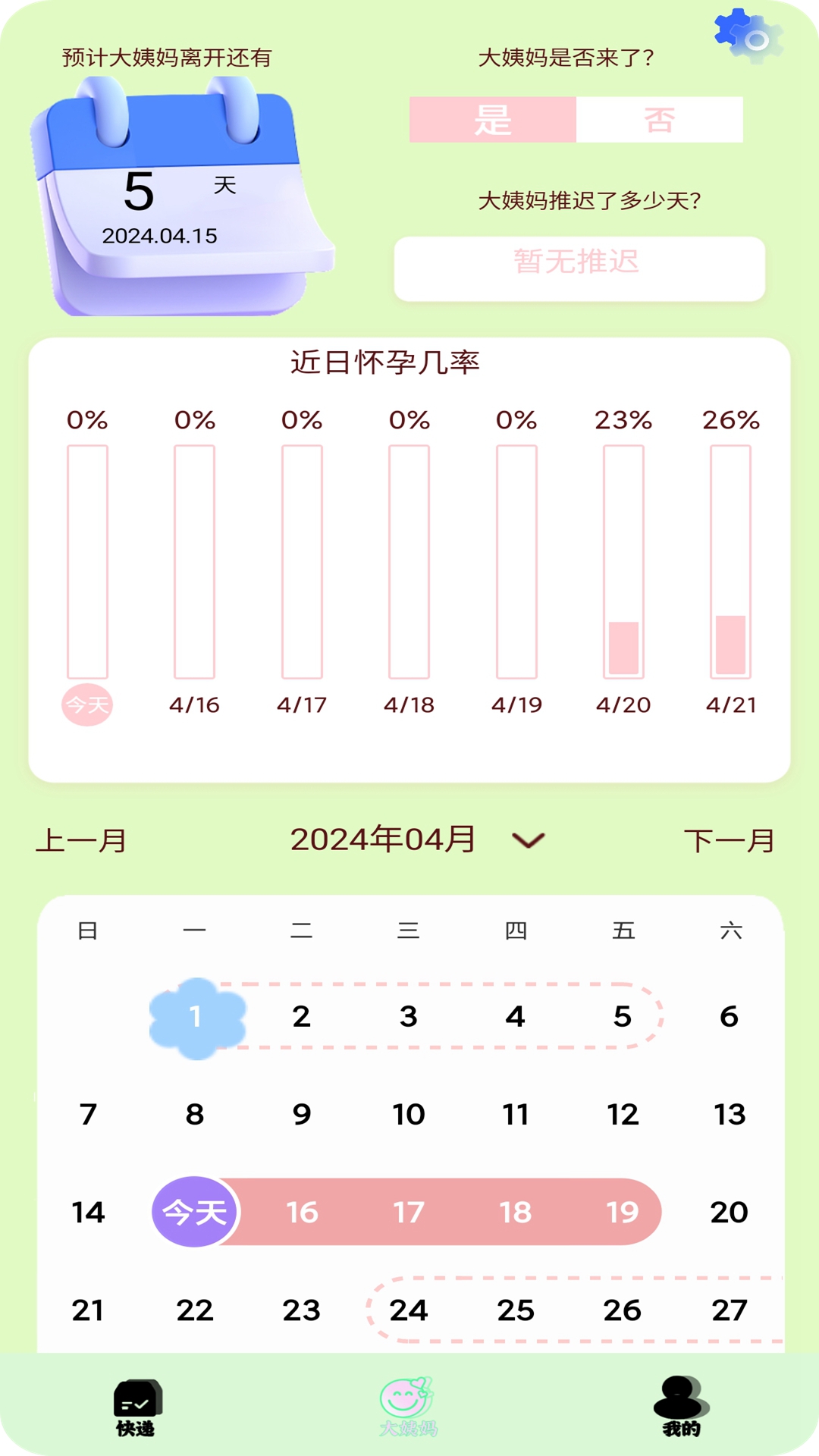
Task: Open the 暂无推迟 delay days picker
Action: coord(579,268)
